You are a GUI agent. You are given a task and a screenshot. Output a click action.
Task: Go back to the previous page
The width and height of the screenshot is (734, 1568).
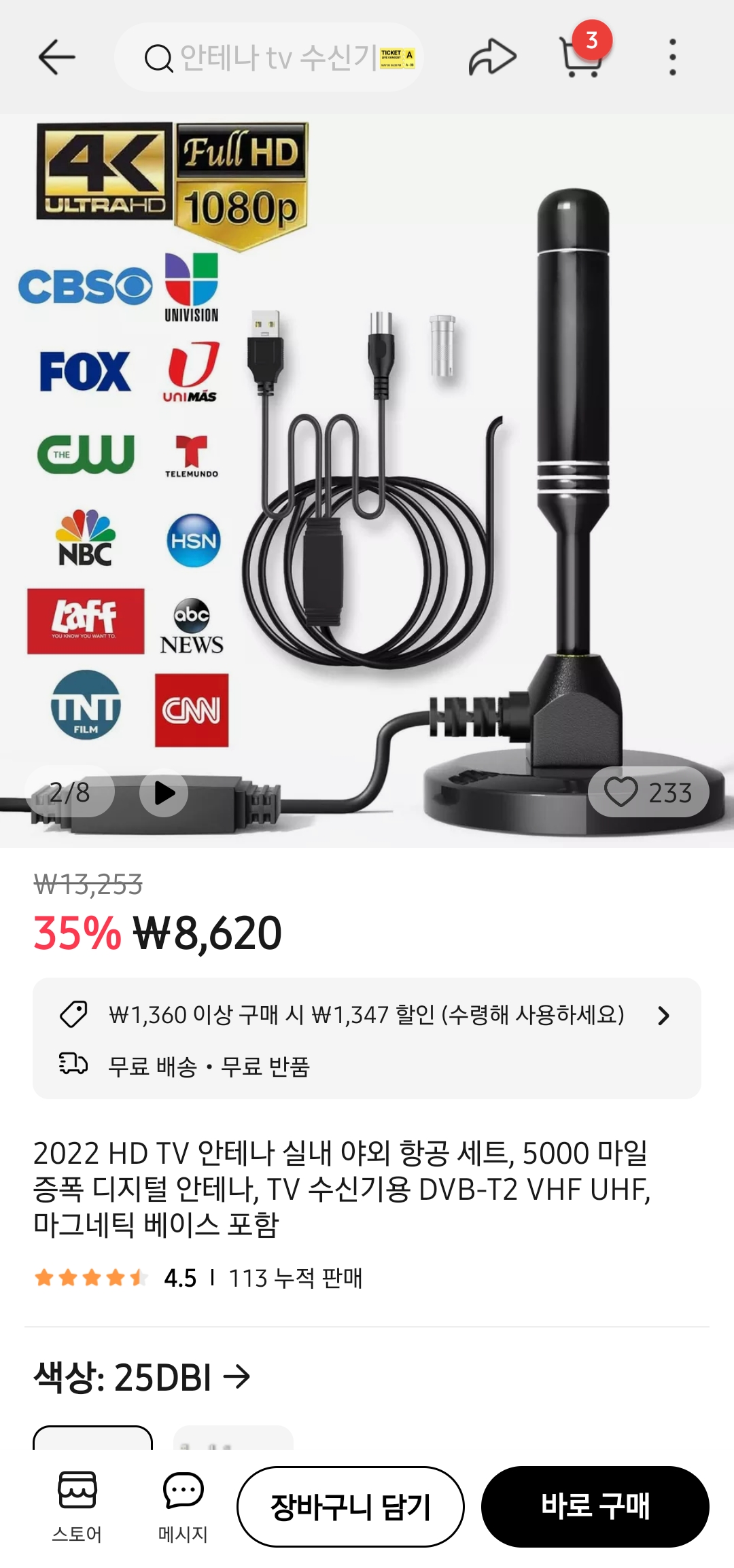[56, 57]
